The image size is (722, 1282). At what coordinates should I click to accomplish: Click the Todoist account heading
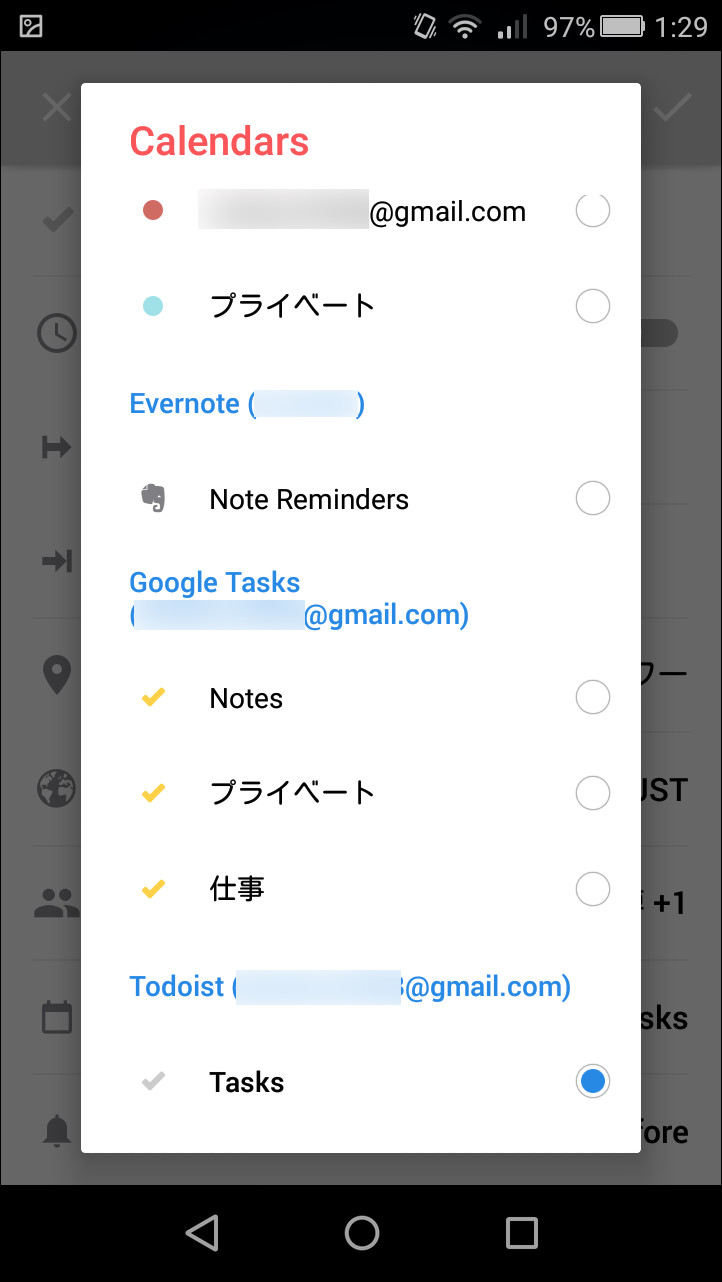point(348,986)
